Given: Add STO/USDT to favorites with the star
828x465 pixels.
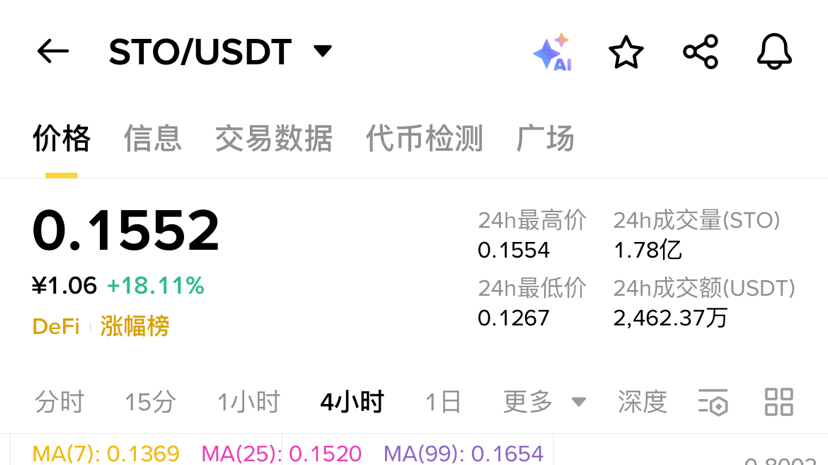Looking at the screenshot, I should click(626, 52).
